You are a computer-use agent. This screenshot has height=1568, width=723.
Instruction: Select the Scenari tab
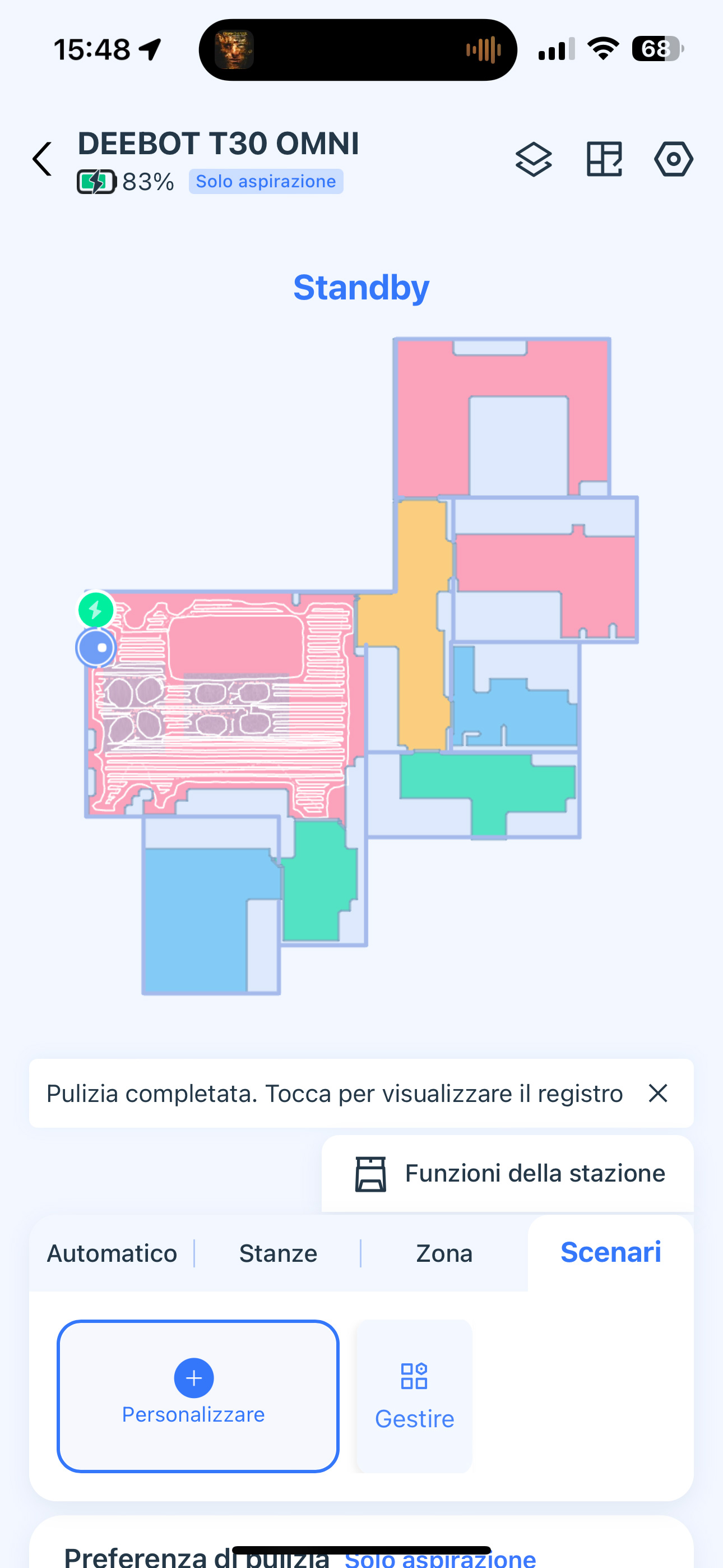(610, 1253)
